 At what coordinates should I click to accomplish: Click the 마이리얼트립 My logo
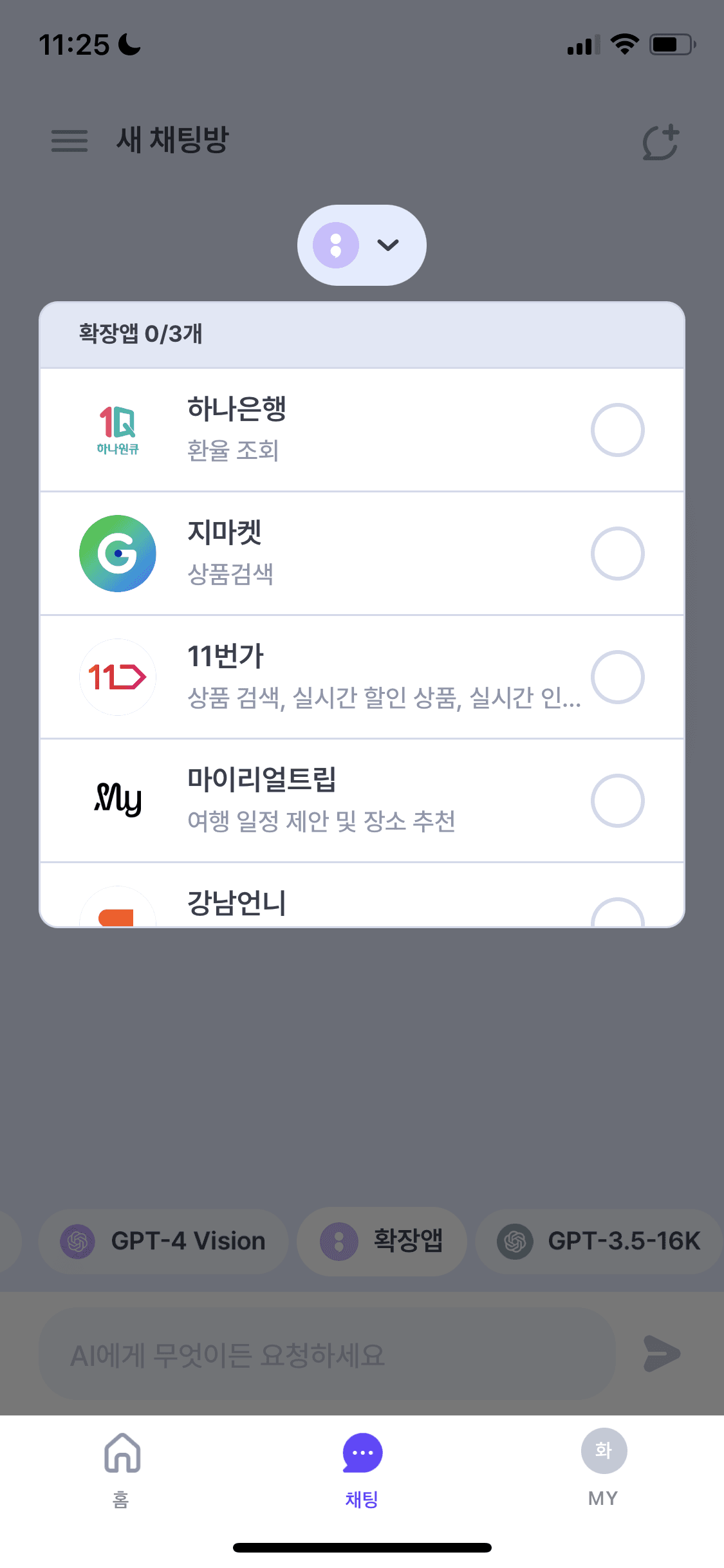(x=118, y=800)
